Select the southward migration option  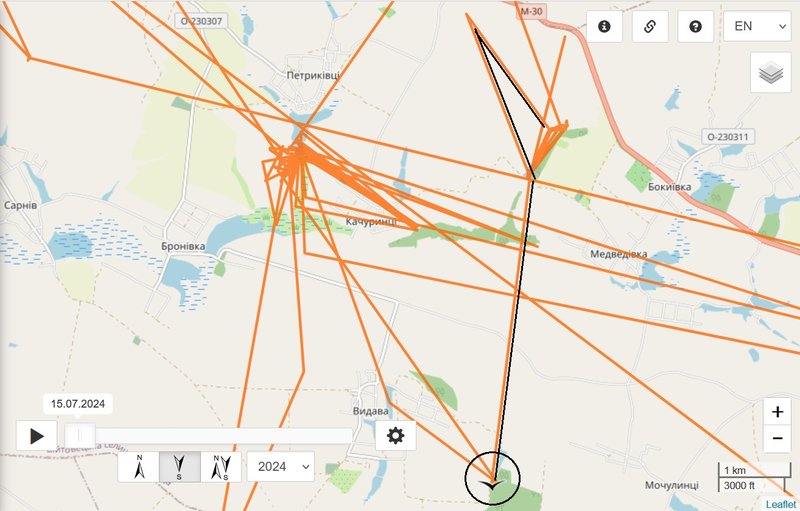(180, 466)
